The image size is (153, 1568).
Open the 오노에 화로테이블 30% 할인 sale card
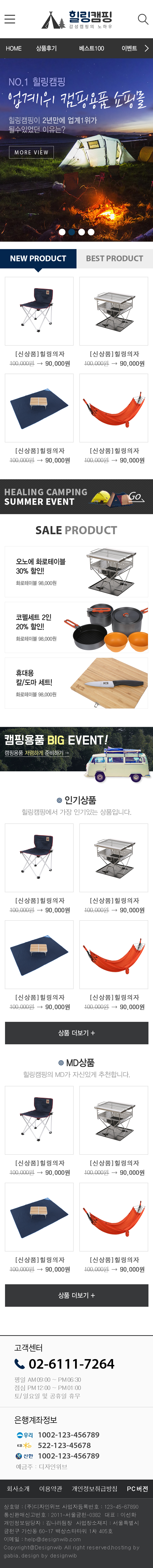(x=76, y=571)
